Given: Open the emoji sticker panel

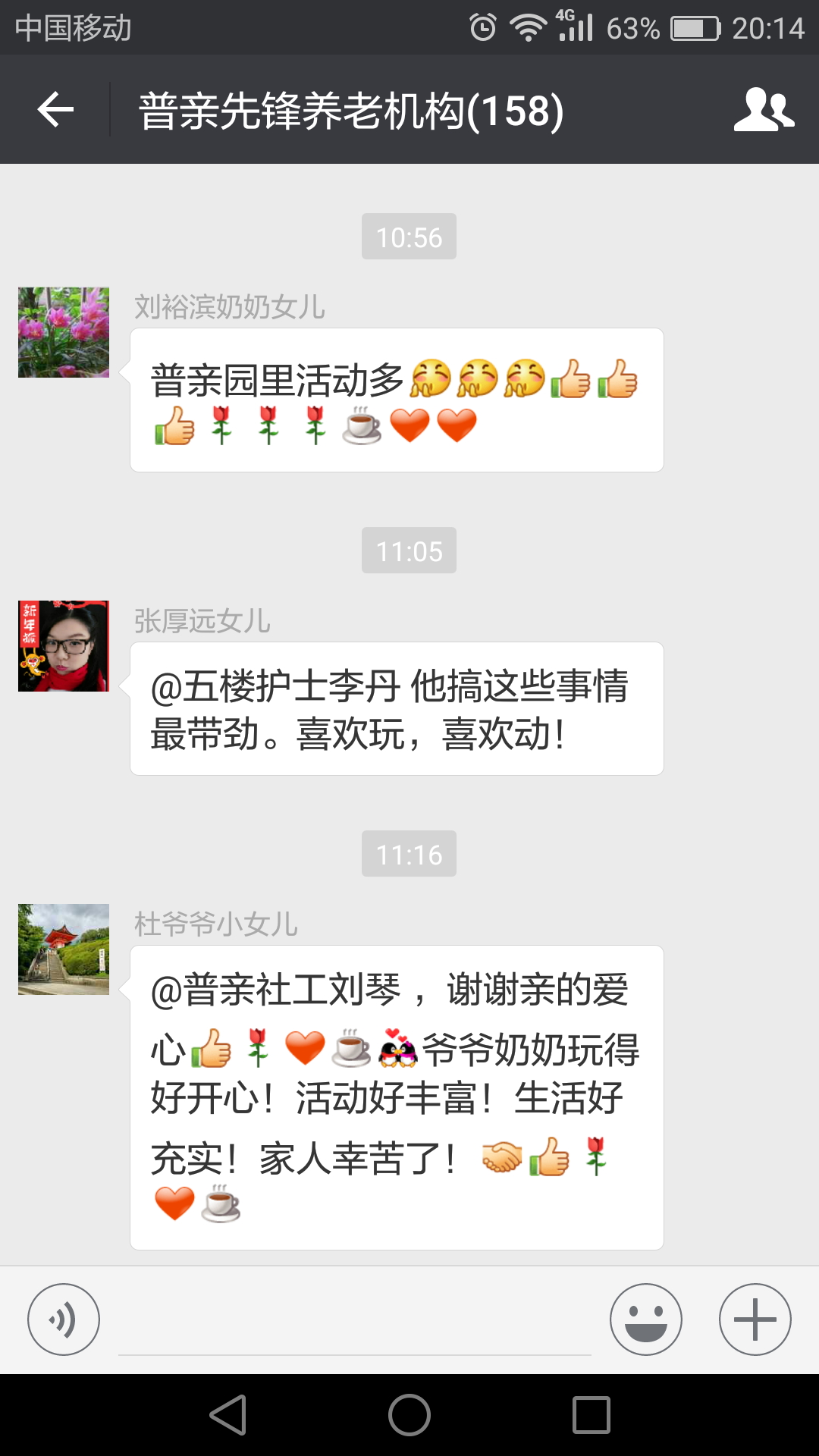Looking at the screenshot, I should pos(645,1319).
